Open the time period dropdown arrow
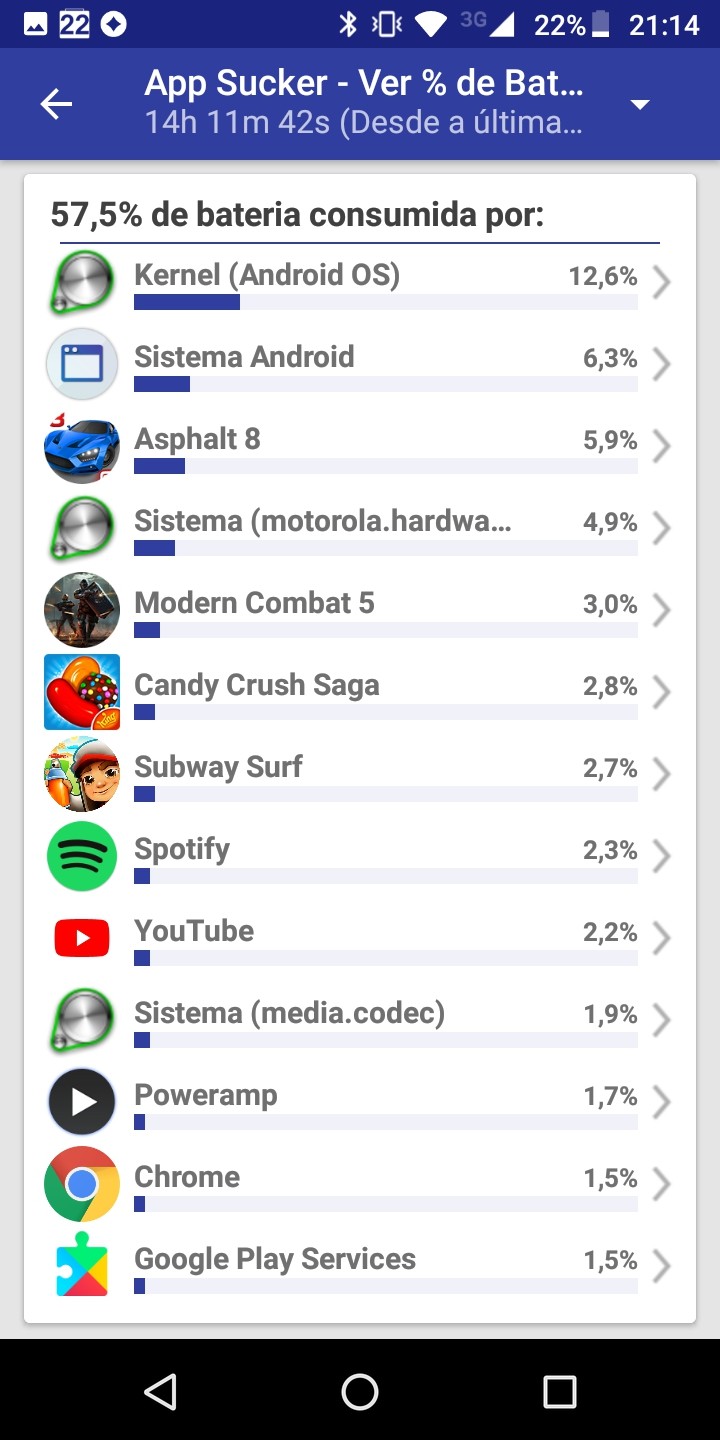Viewport: 720px width, 1440px height. click(640, 105)
